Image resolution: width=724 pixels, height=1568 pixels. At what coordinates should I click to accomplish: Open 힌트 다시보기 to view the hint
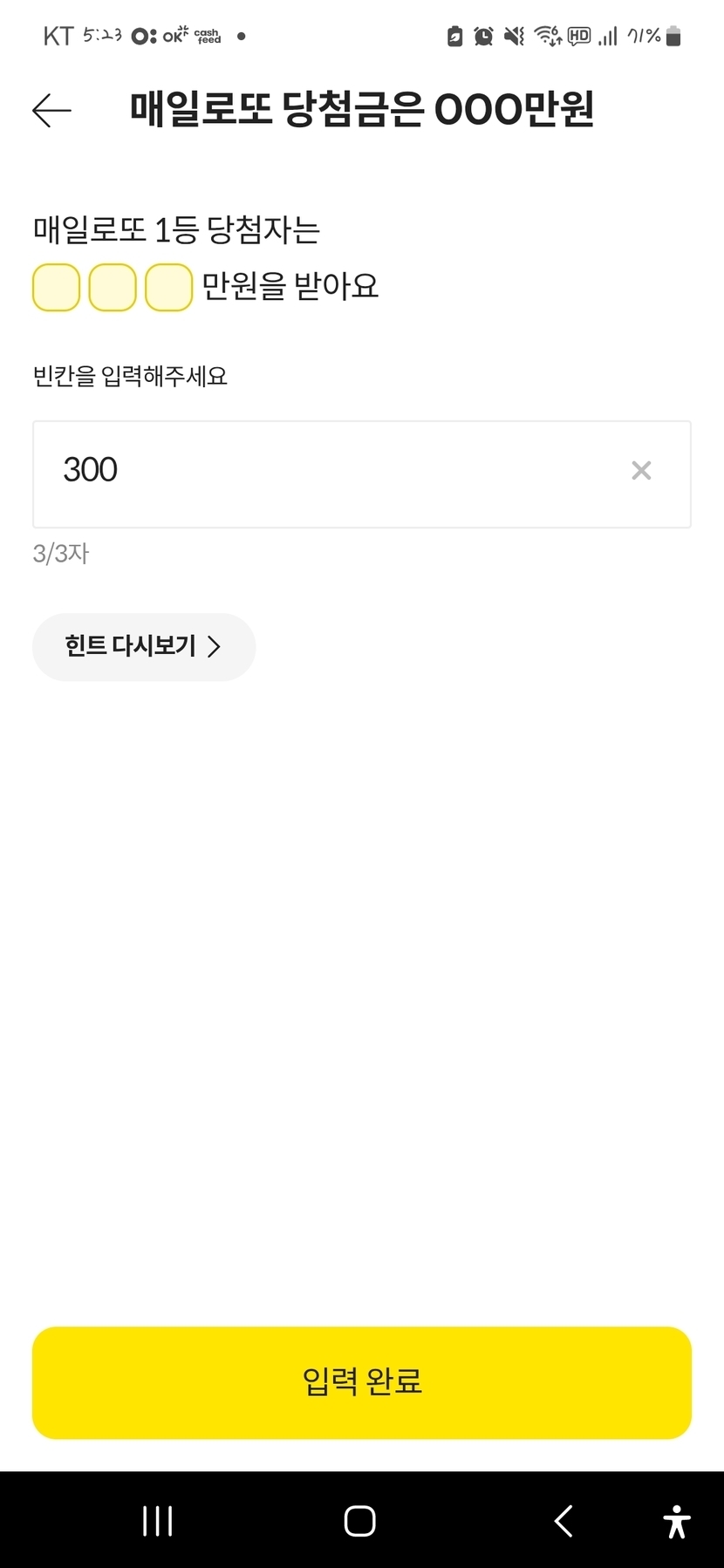tap(144, 646)
